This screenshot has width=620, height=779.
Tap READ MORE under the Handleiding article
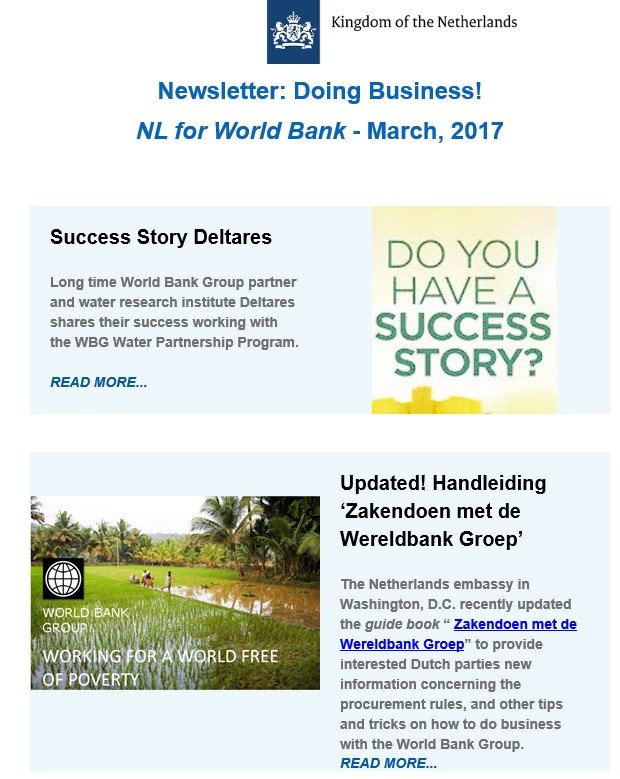click(388, 763)
